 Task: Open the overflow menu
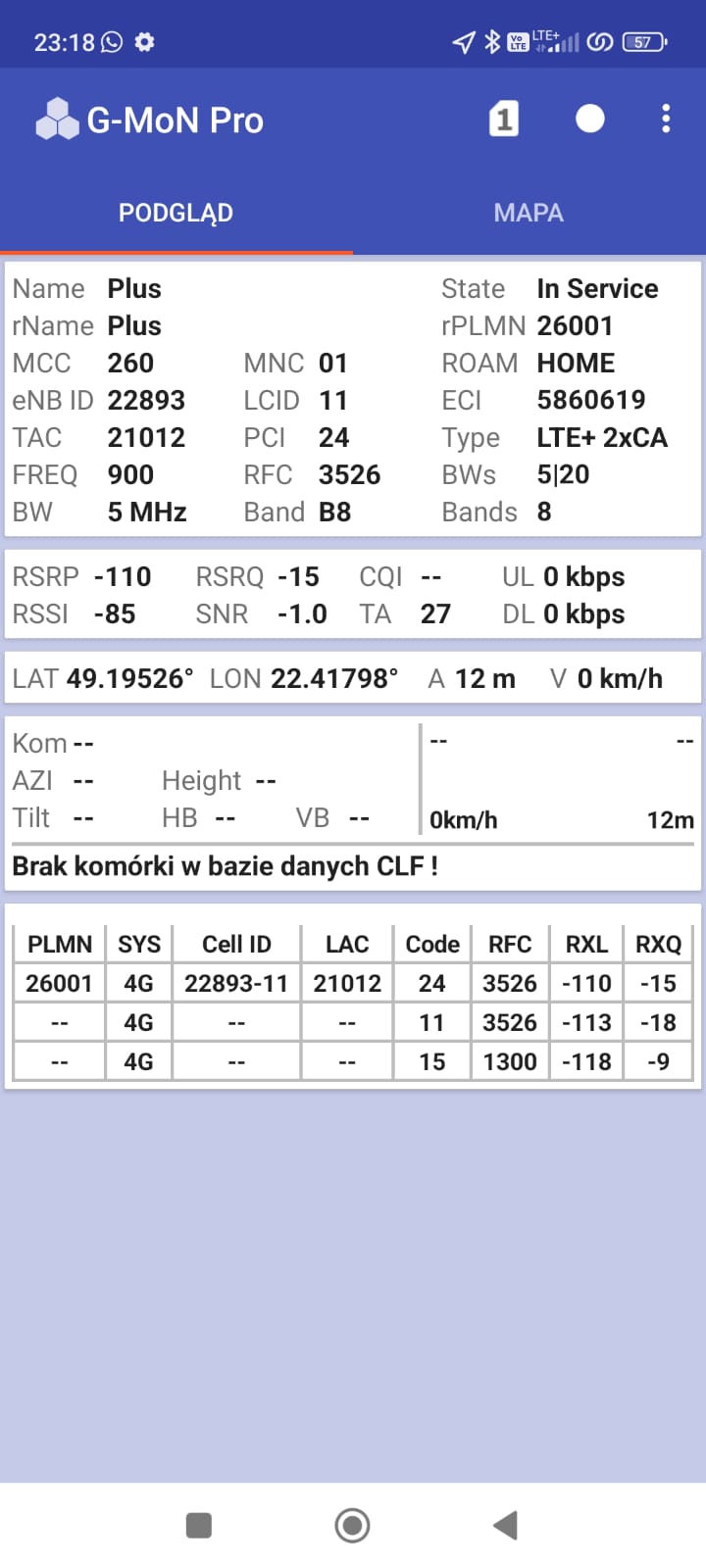pyautogui.click(x=666, y=120)
